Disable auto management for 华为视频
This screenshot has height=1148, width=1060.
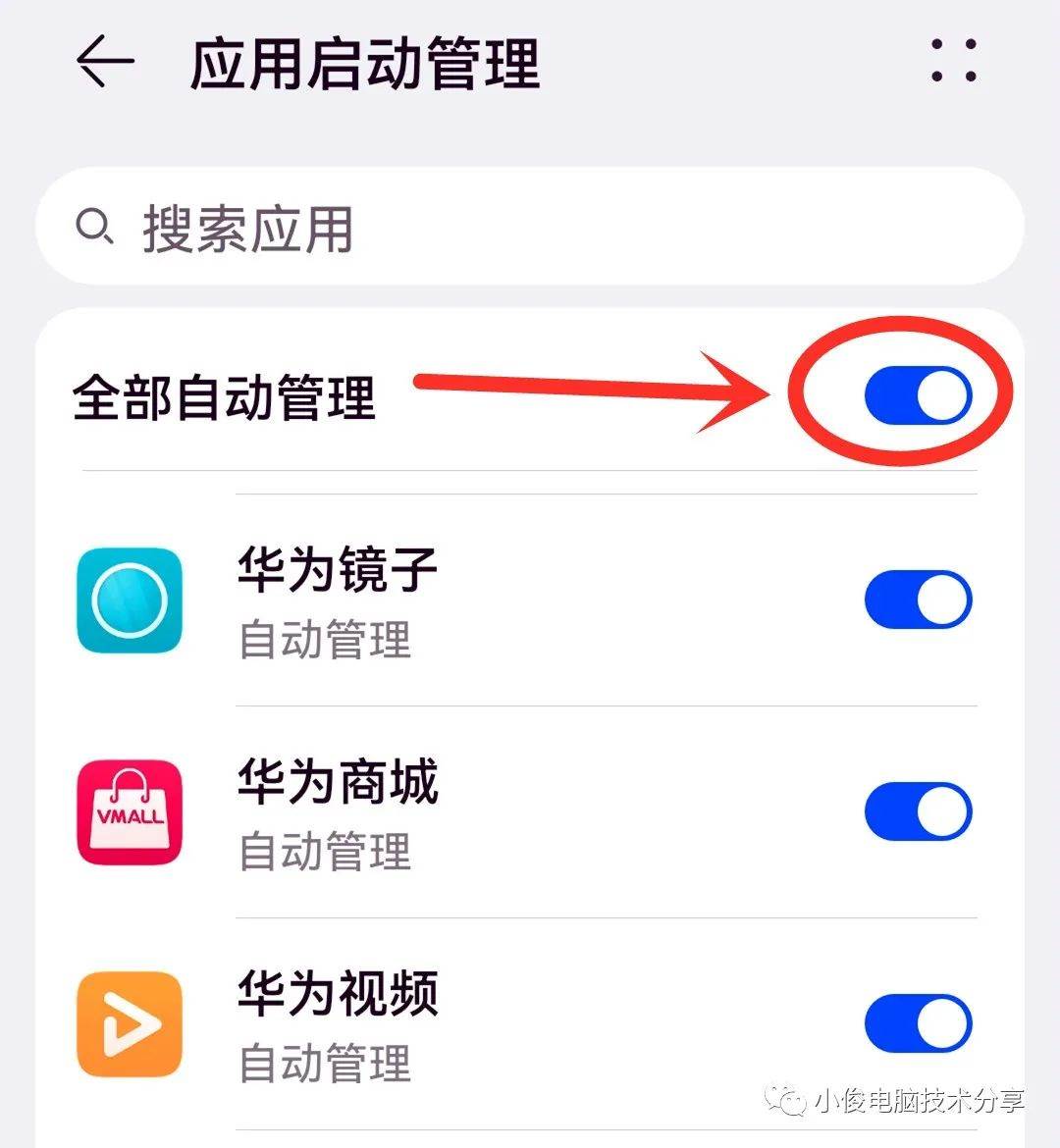point(918,1023)
